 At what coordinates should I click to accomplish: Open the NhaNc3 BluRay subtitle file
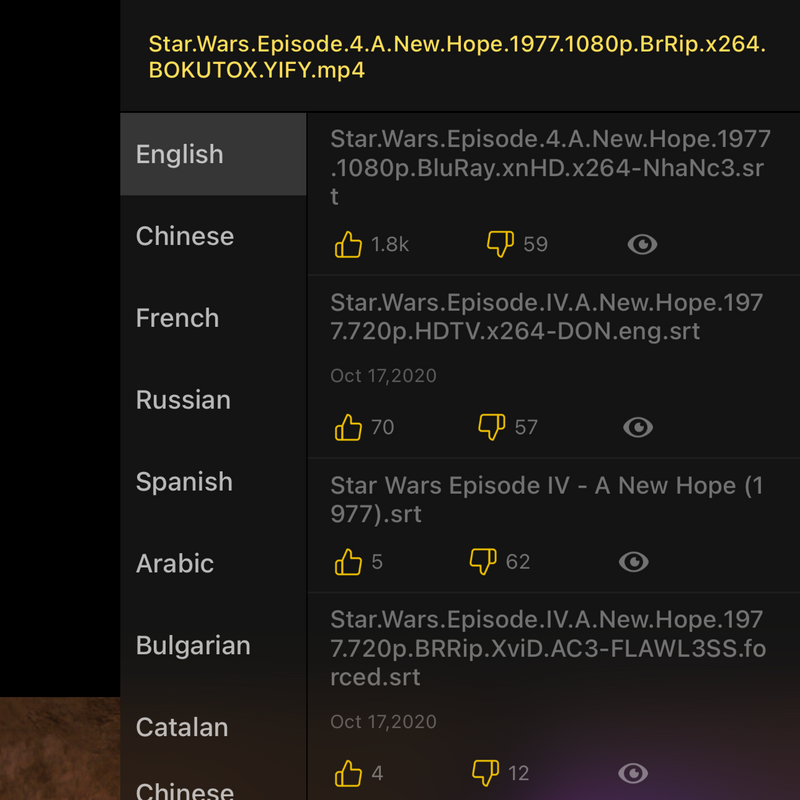click(x=549, y=167)
